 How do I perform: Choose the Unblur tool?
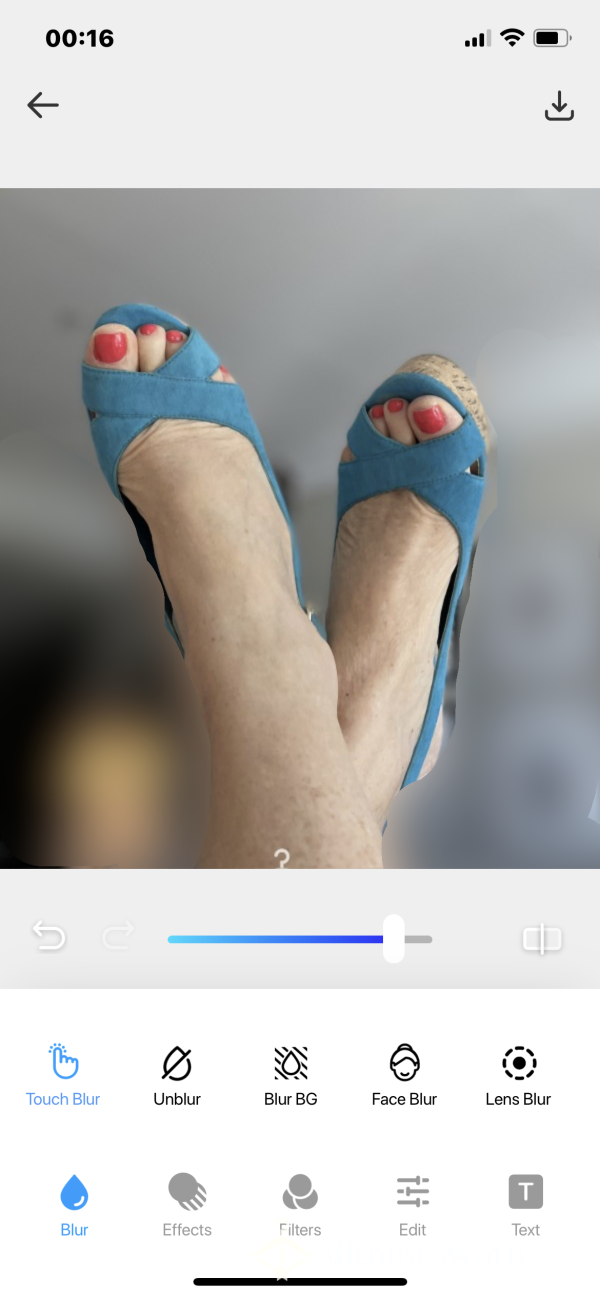click(177, 1075)
